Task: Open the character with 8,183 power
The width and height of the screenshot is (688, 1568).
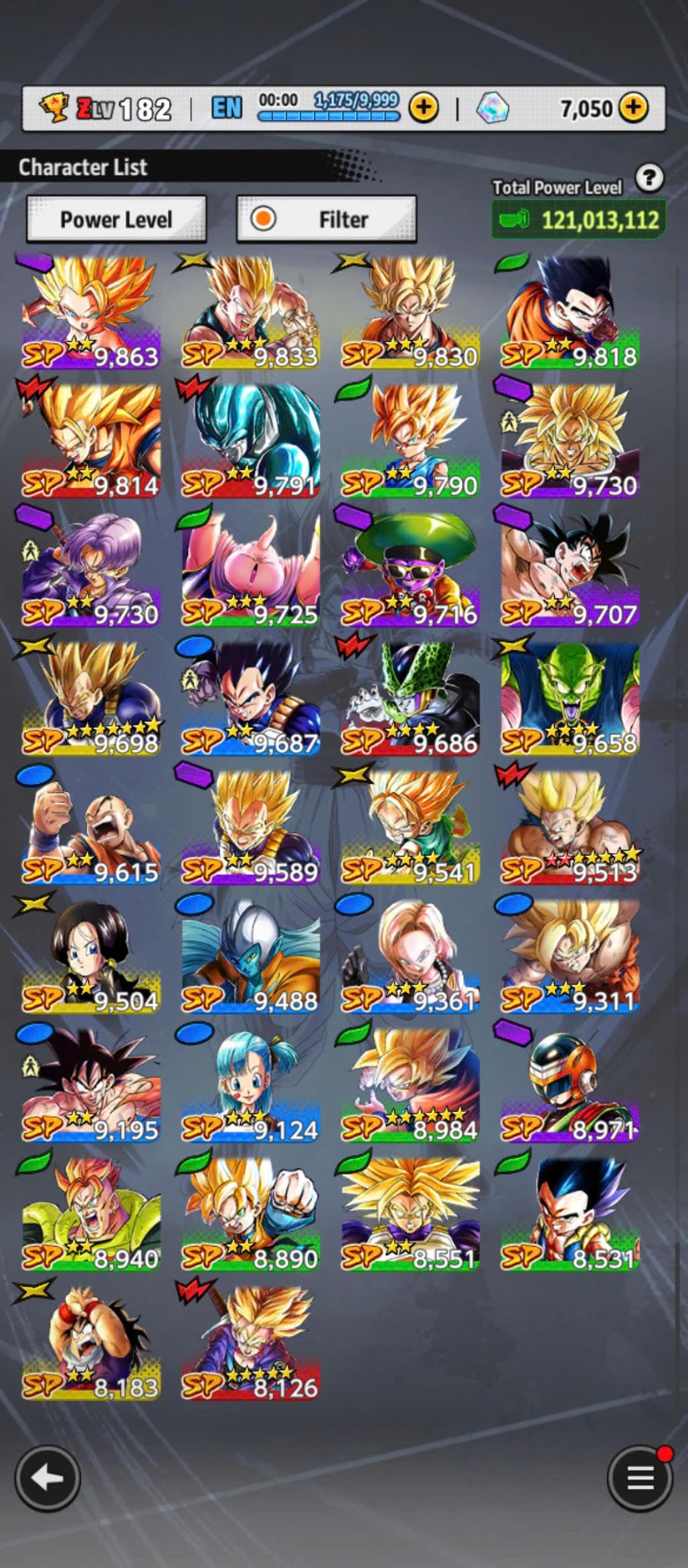Action: click(x=91, y=1342)
